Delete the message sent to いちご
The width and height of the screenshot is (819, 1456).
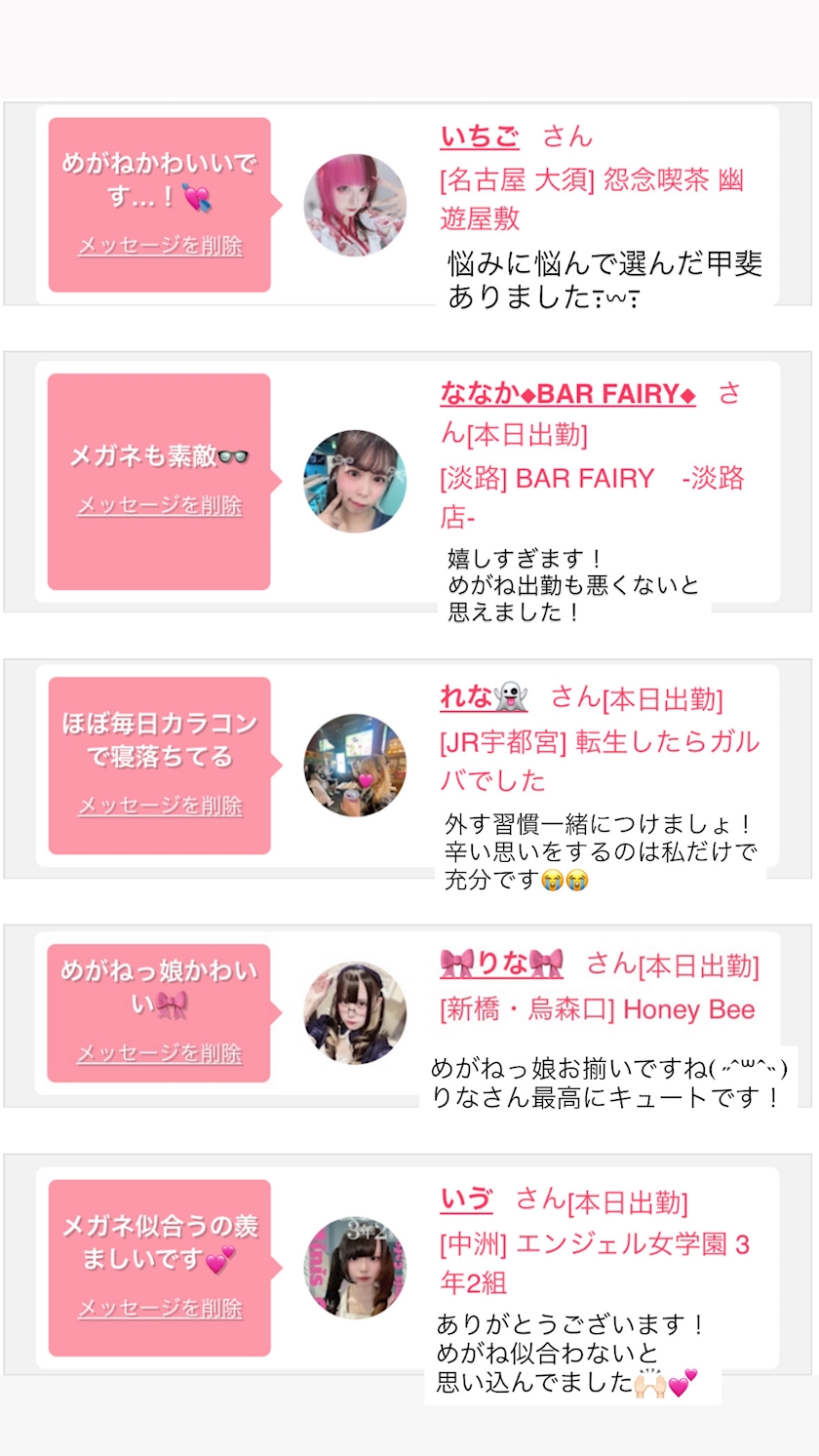[x=160, y=246]
